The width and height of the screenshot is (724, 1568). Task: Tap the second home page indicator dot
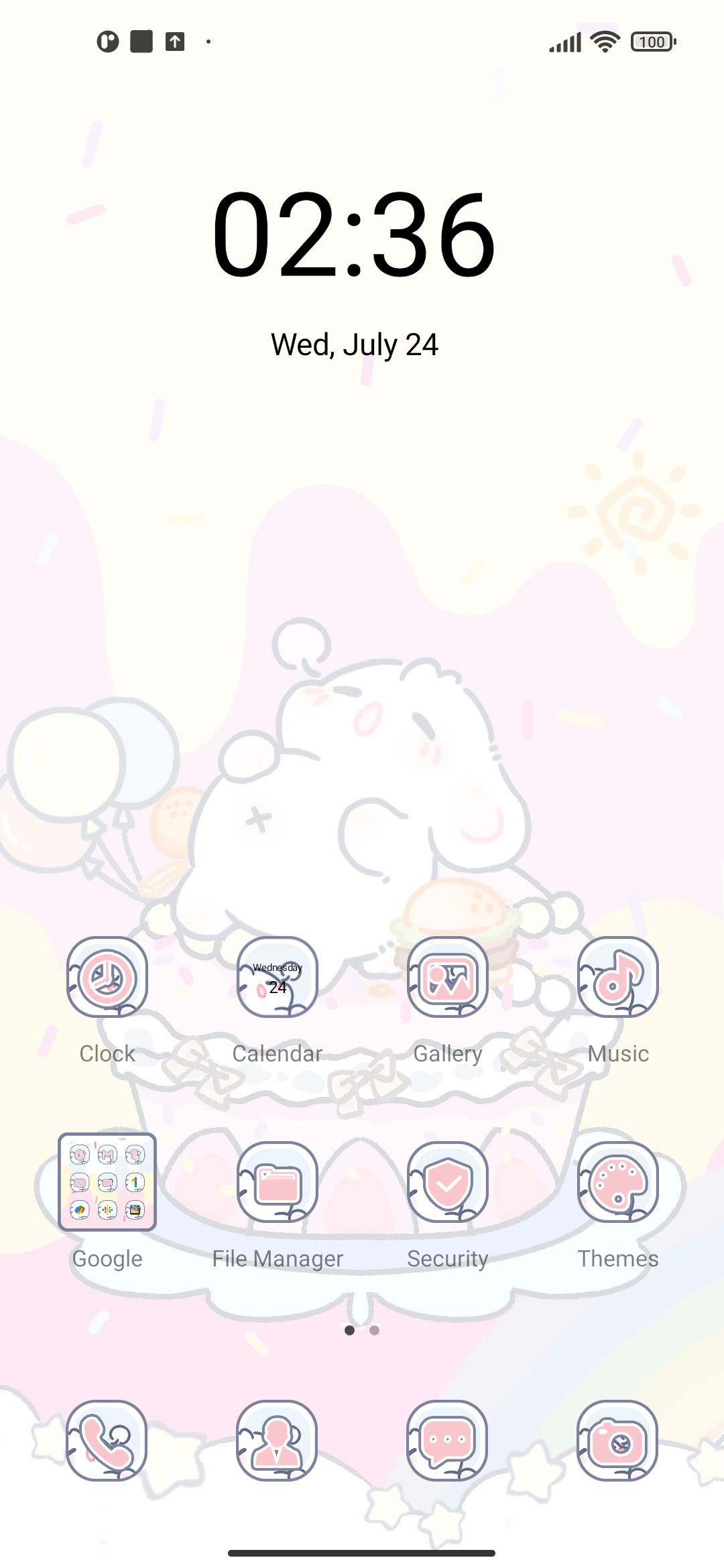click(x=375, y=1330)
